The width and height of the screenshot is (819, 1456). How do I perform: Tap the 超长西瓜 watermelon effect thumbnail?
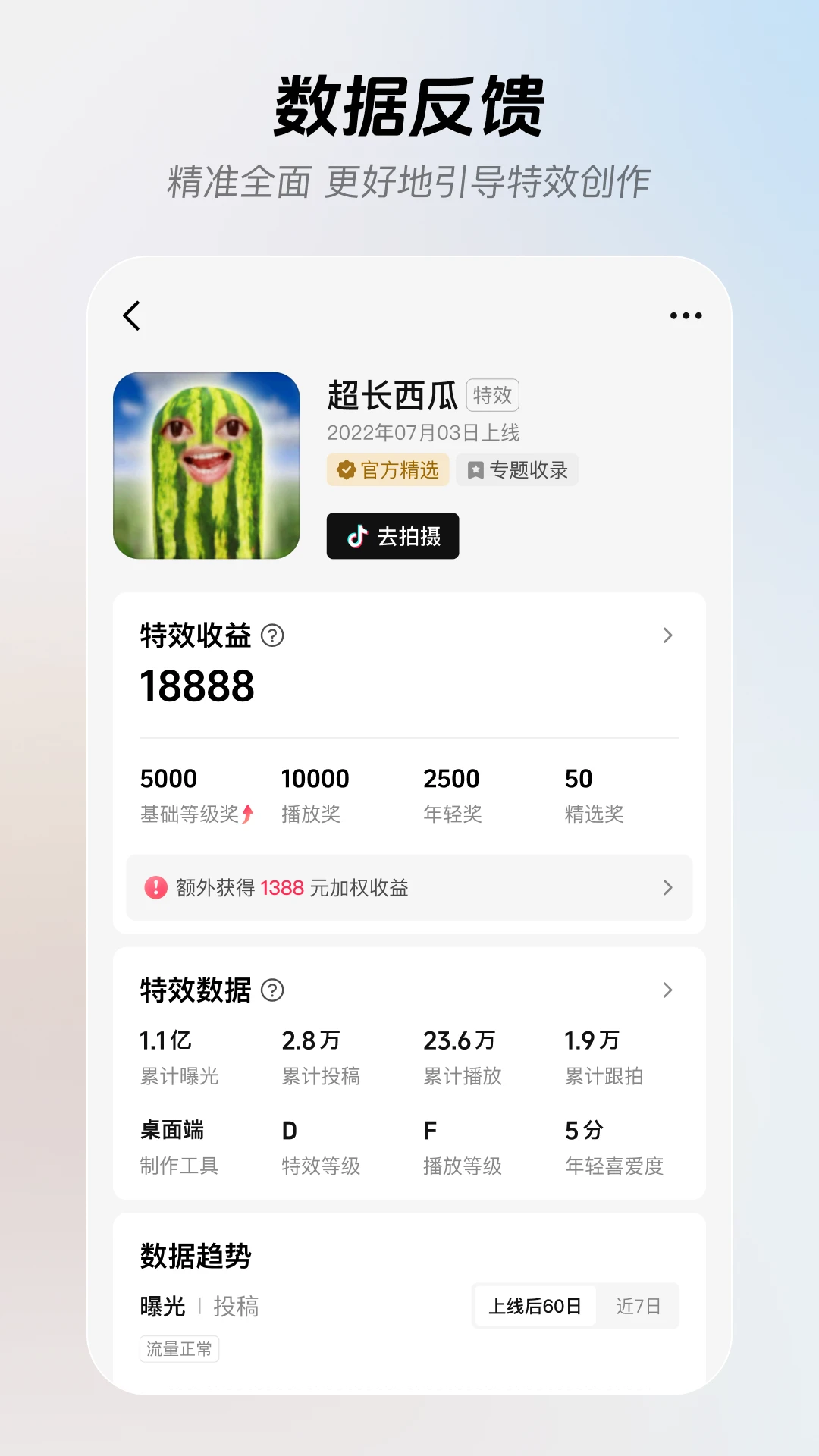pyautogui.click(x=206, y=463)
